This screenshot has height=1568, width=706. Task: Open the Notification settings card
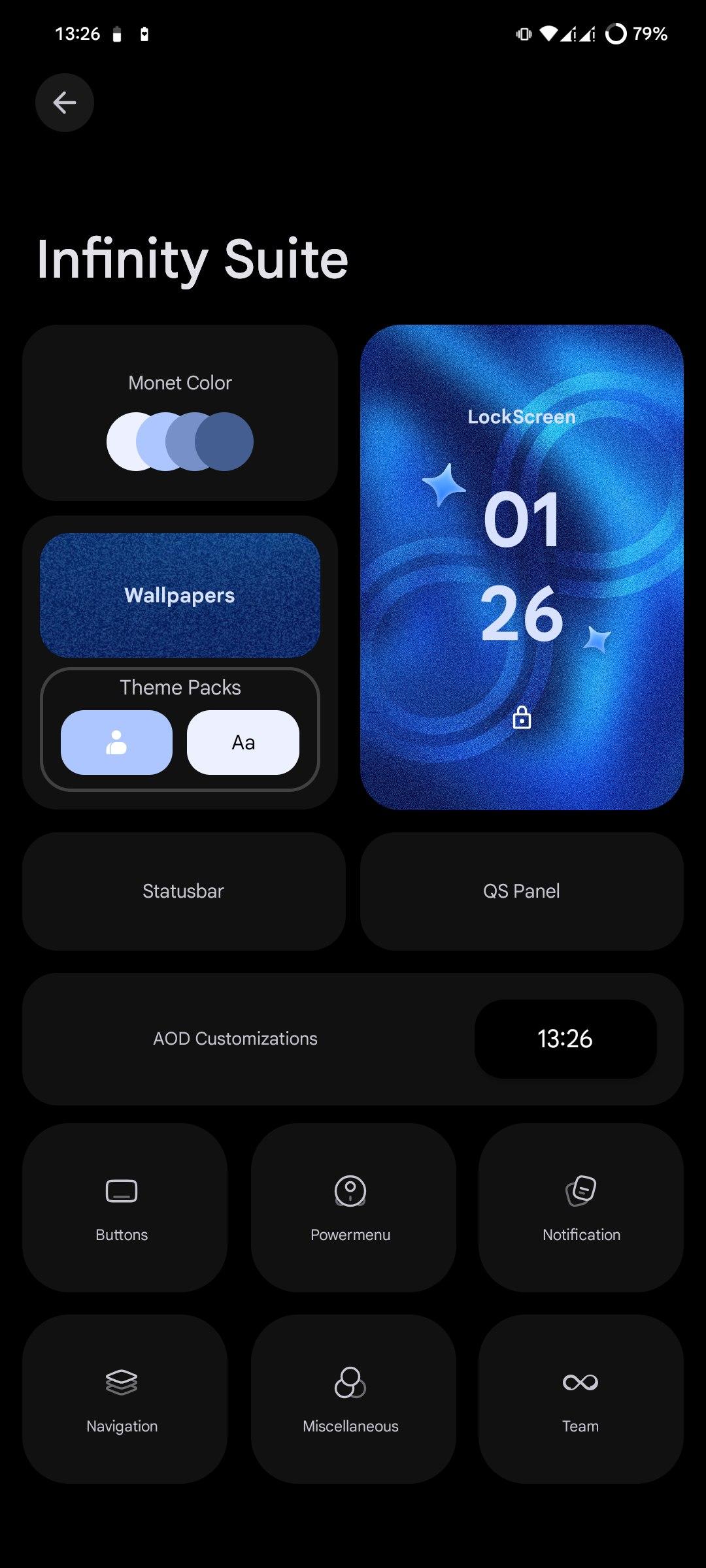(x=581, y=1207)
